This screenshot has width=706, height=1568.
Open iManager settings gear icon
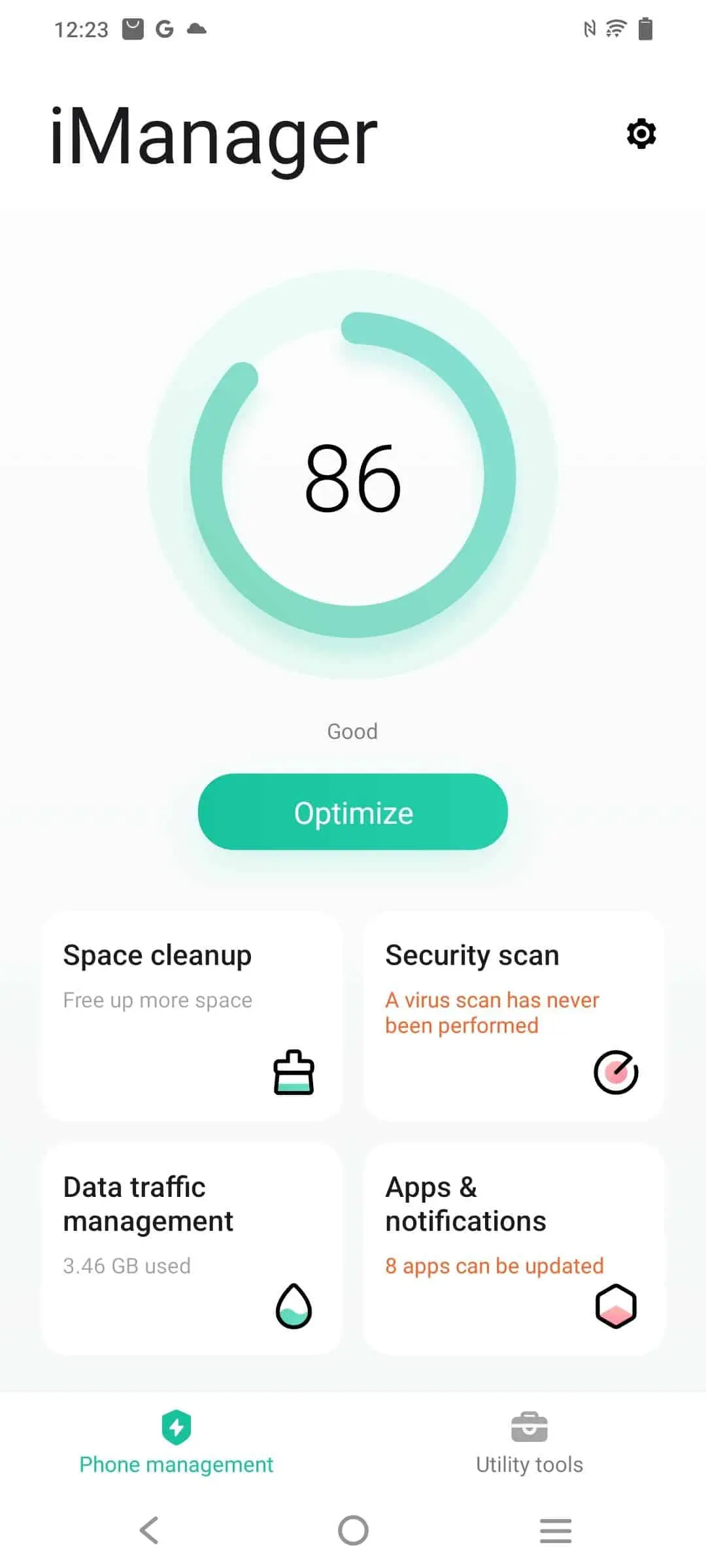641,134
